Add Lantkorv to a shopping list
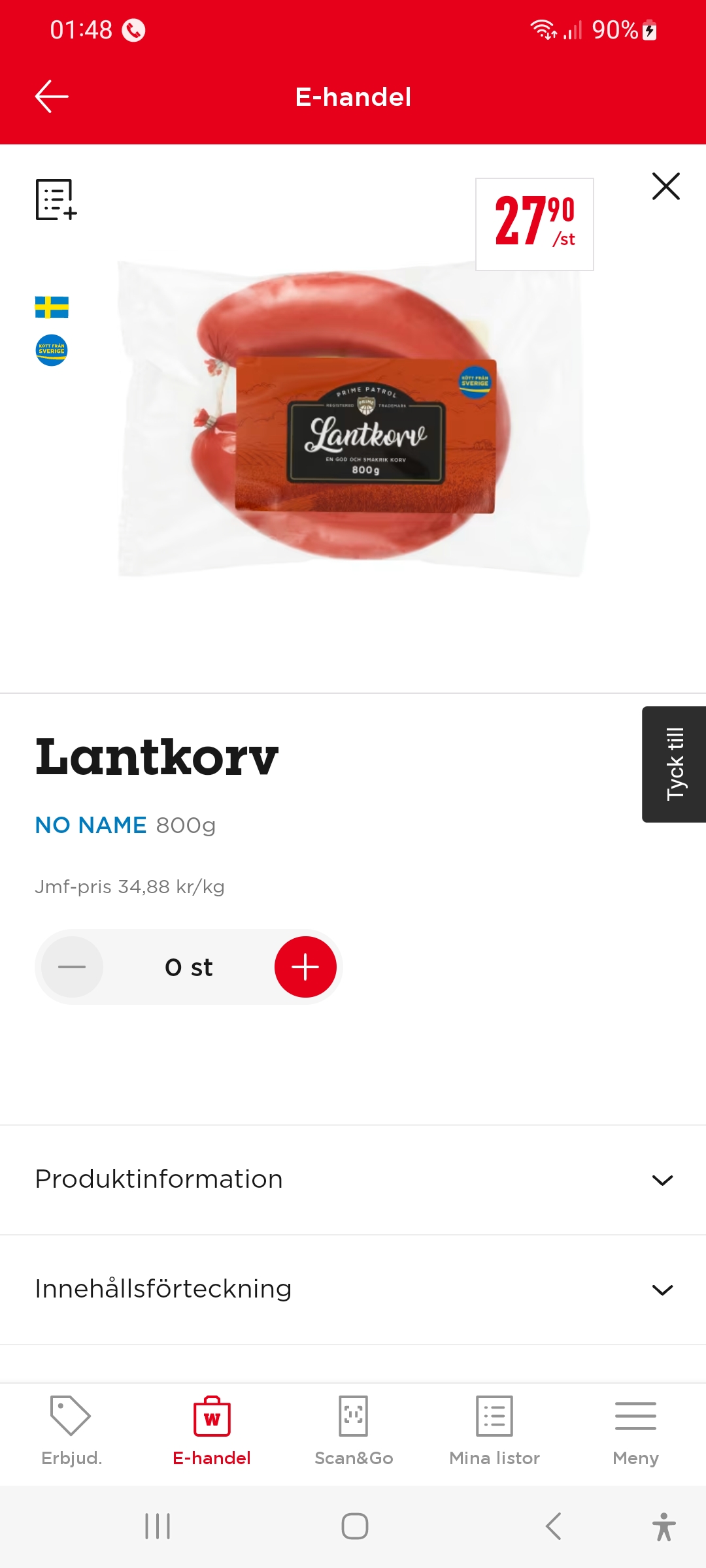Viewport: 706px width, 1568px height. (56, 200)
